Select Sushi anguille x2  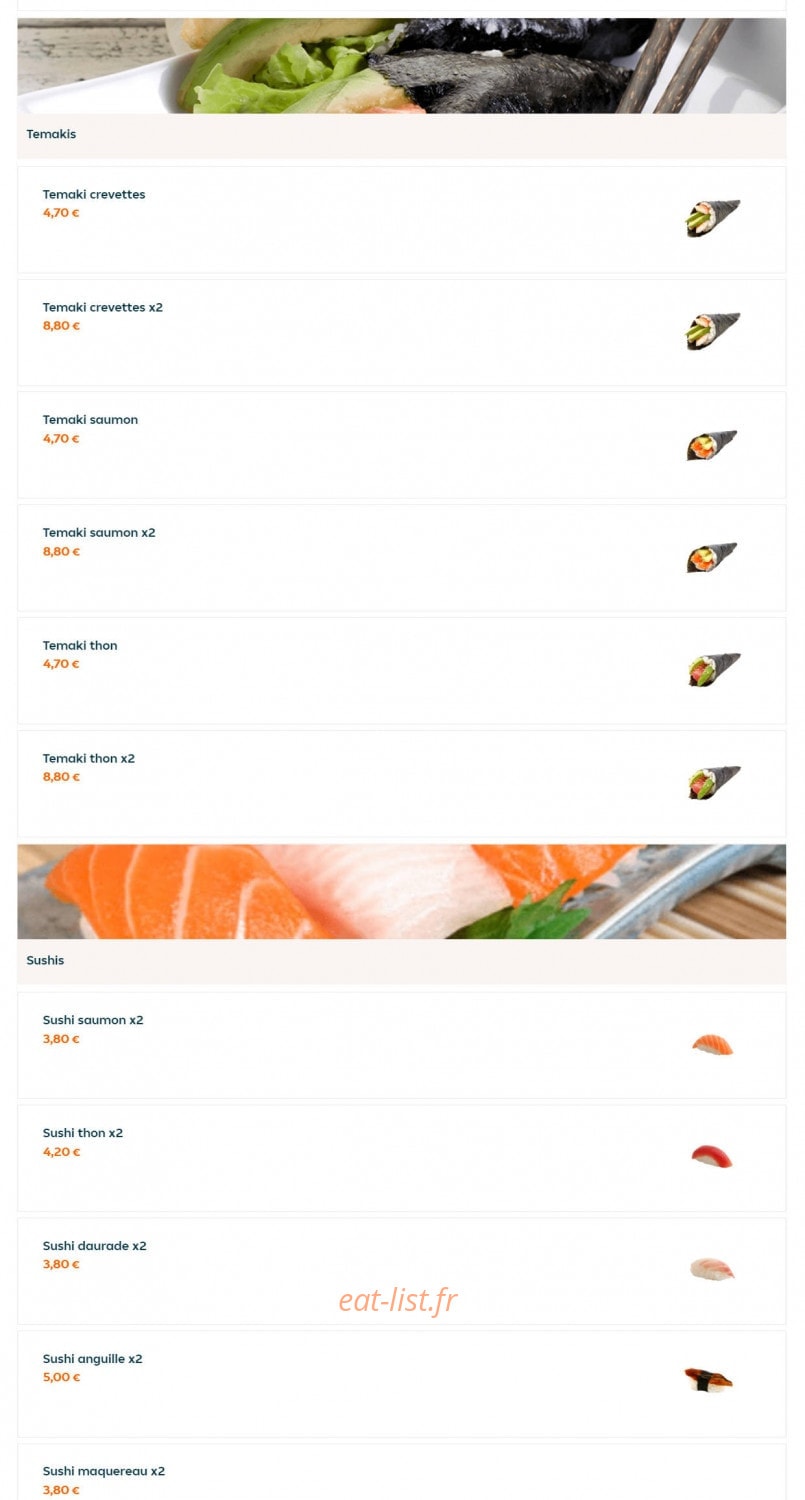(x=401, y=1384)
